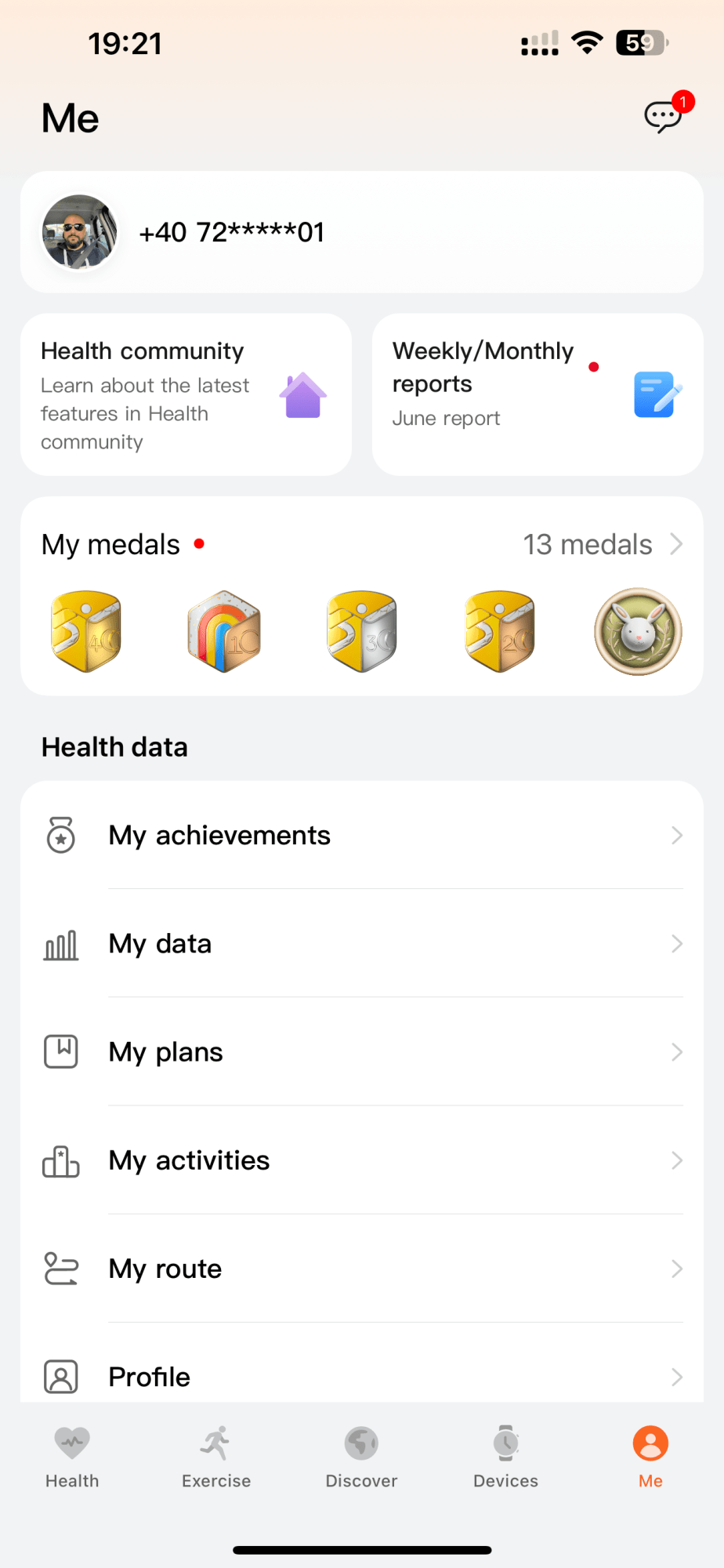Go to the Discover tab
This screenshot has height=1568, width=724.
361,1457
